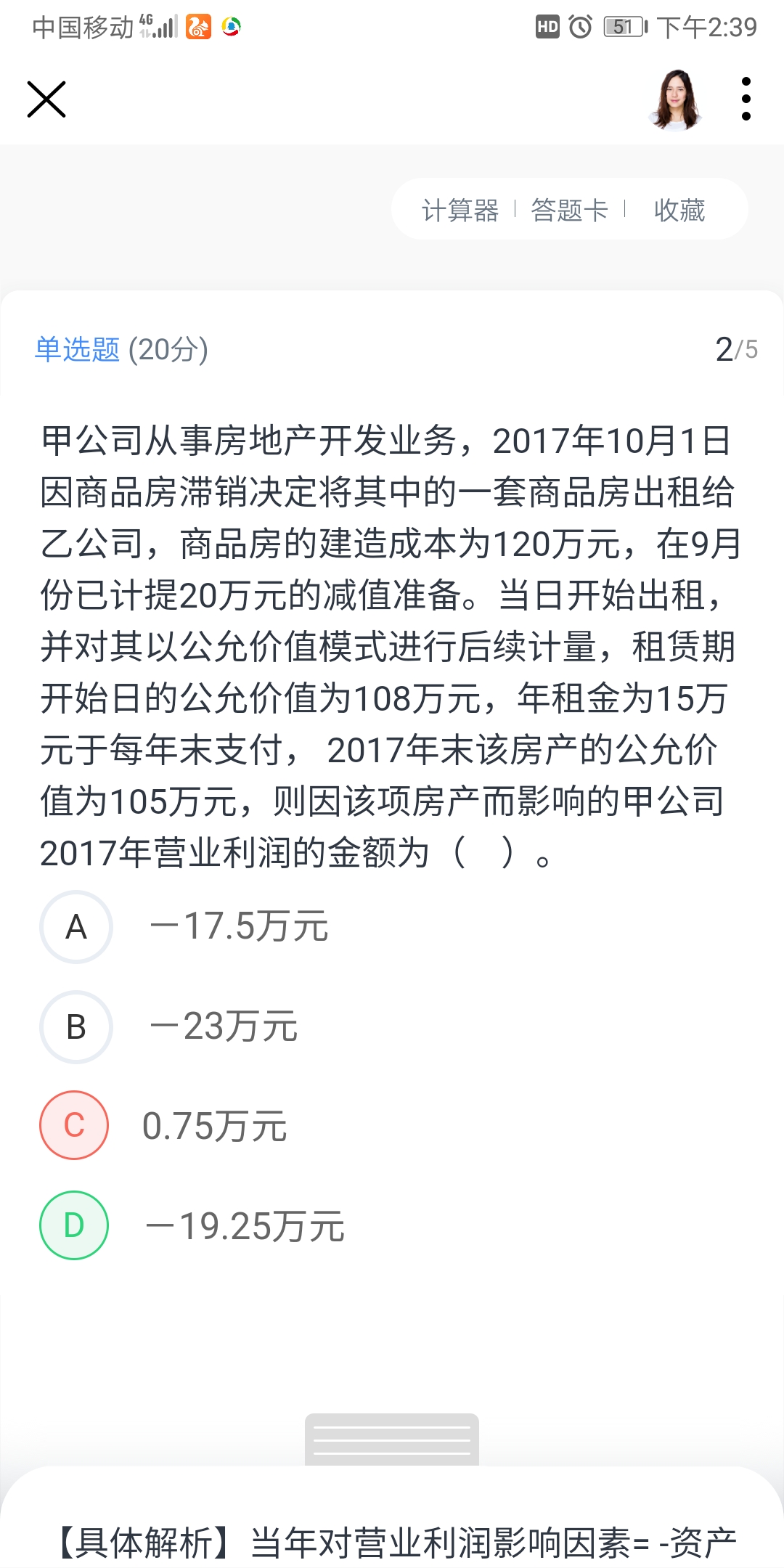Open the 计算器 calculator
Viewport: 784px width, 1568px height.
point(460,210)
